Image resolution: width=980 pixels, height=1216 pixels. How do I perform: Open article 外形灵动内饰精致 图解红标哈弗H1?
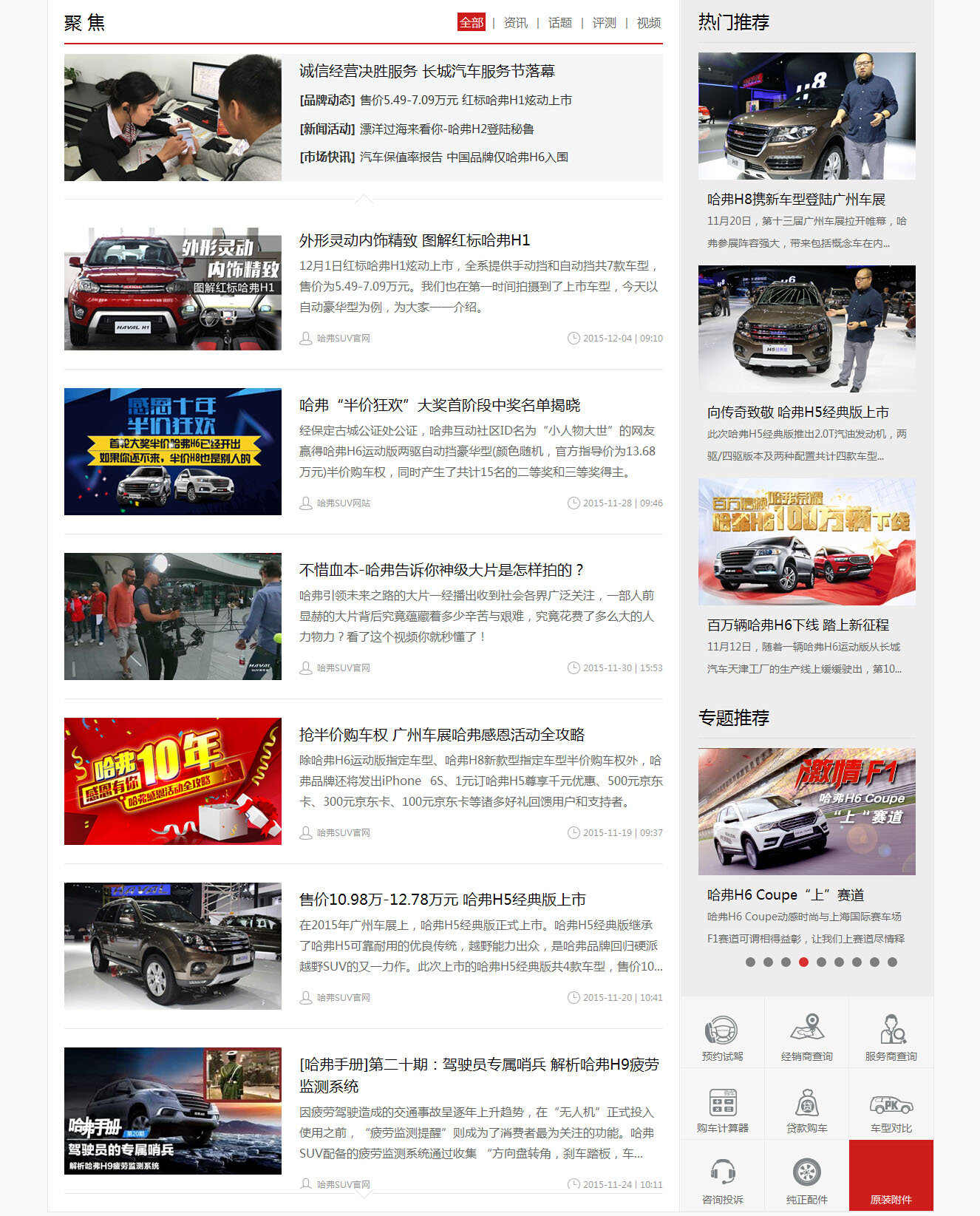[x=414, y=240]
